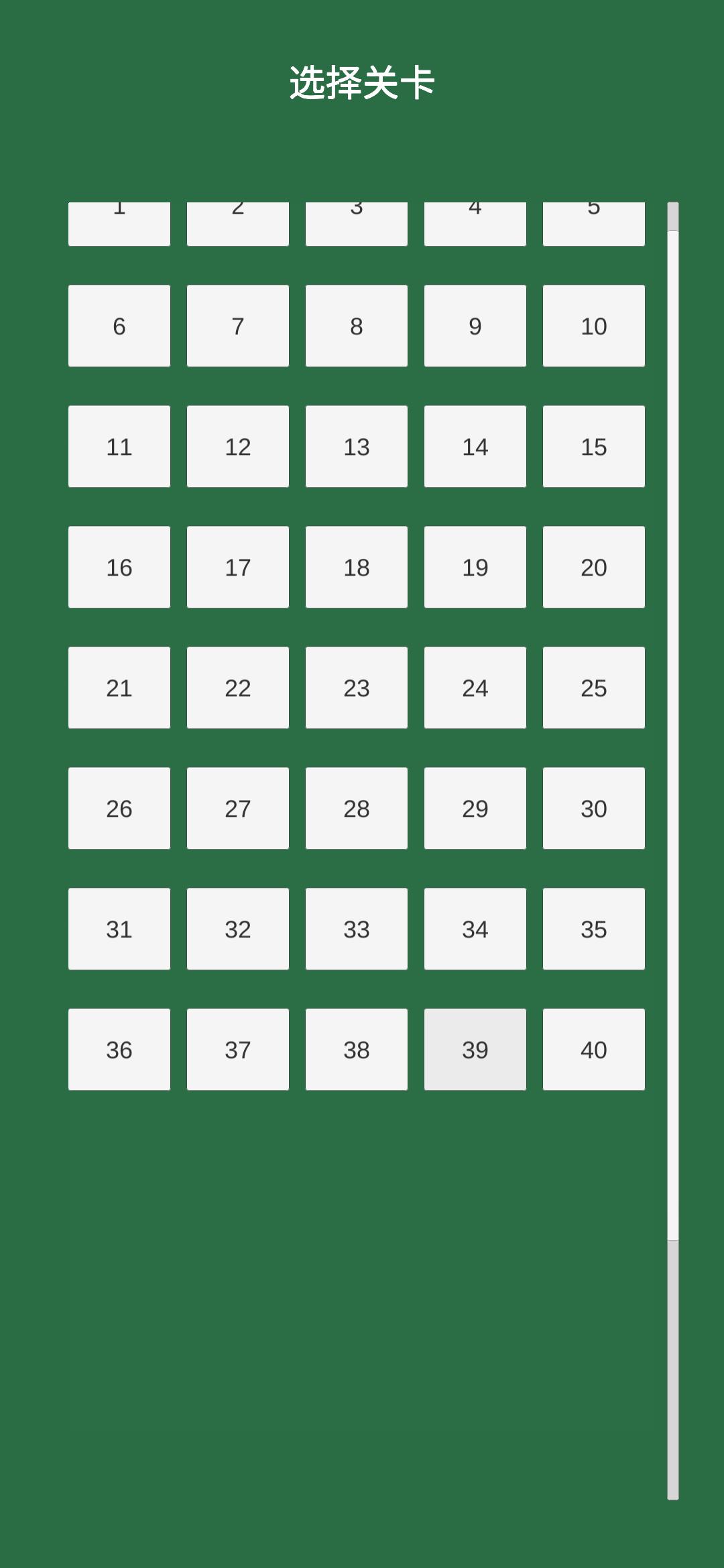Choose level 10

594,326
